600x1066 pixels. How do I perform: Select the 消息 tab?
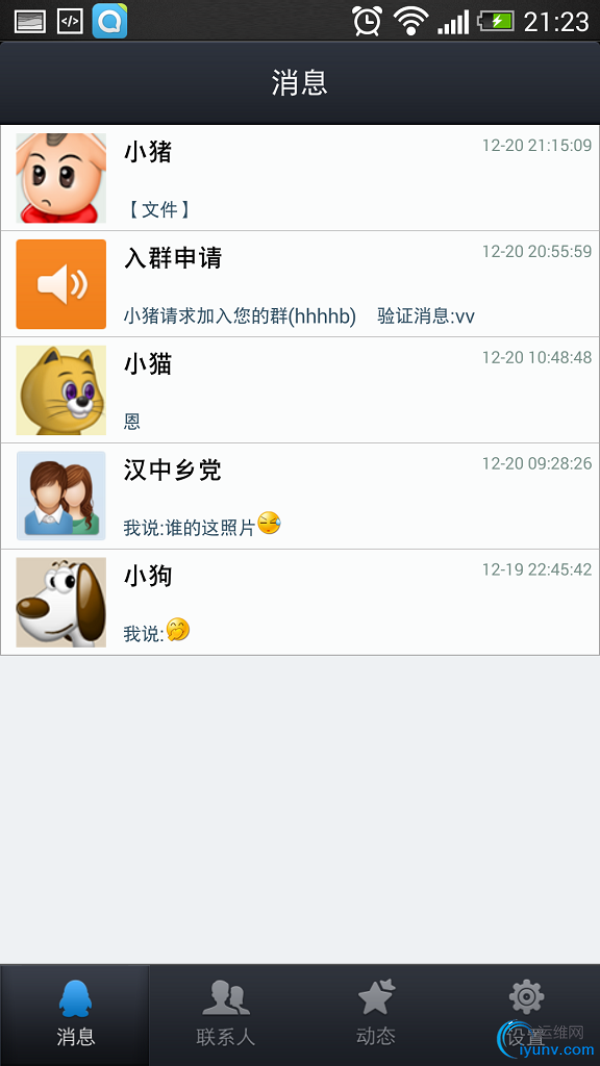[75, 1014]
